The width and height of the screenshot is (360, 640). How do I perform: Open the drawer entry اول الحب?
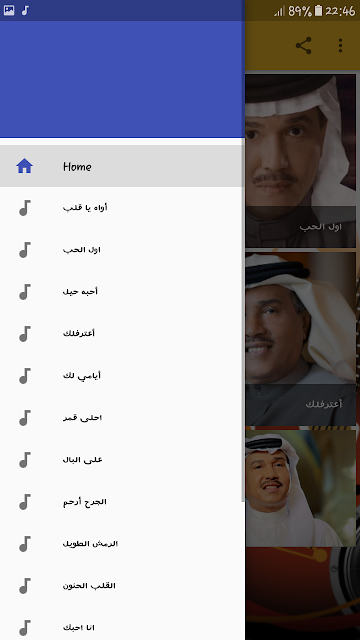pyautogui.click(x=122, y=250)
